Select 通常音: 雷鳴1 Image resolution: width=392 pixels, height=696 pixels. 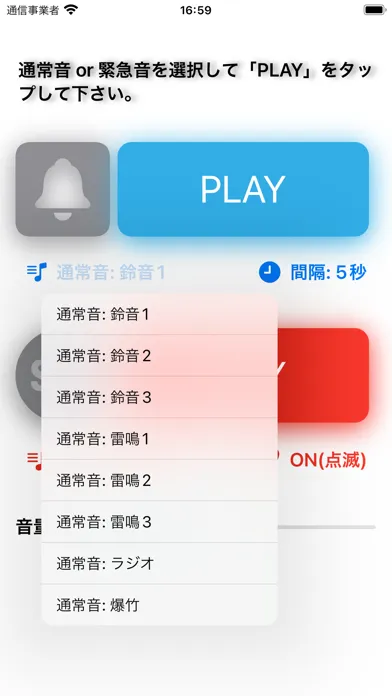(x=159, y=439)
